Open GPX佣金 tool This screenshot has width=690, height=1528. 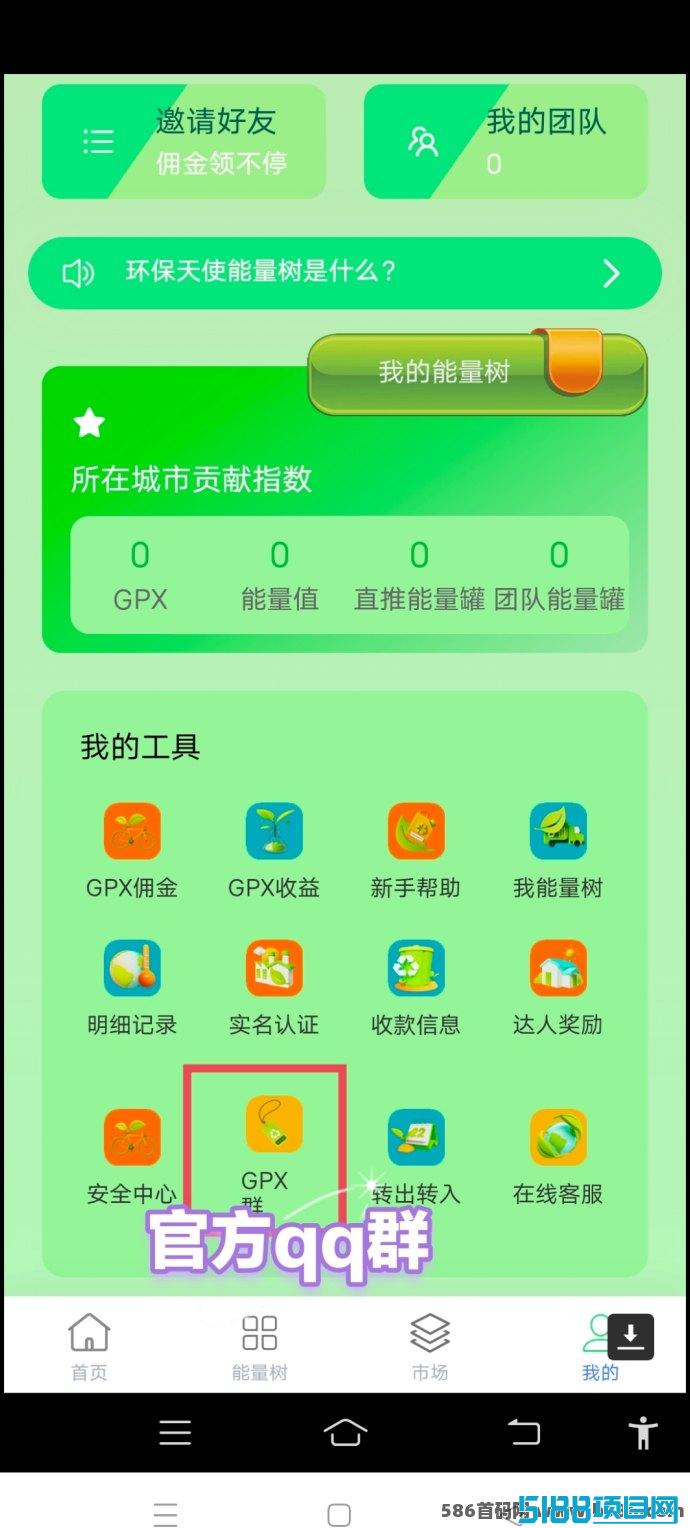132,850
